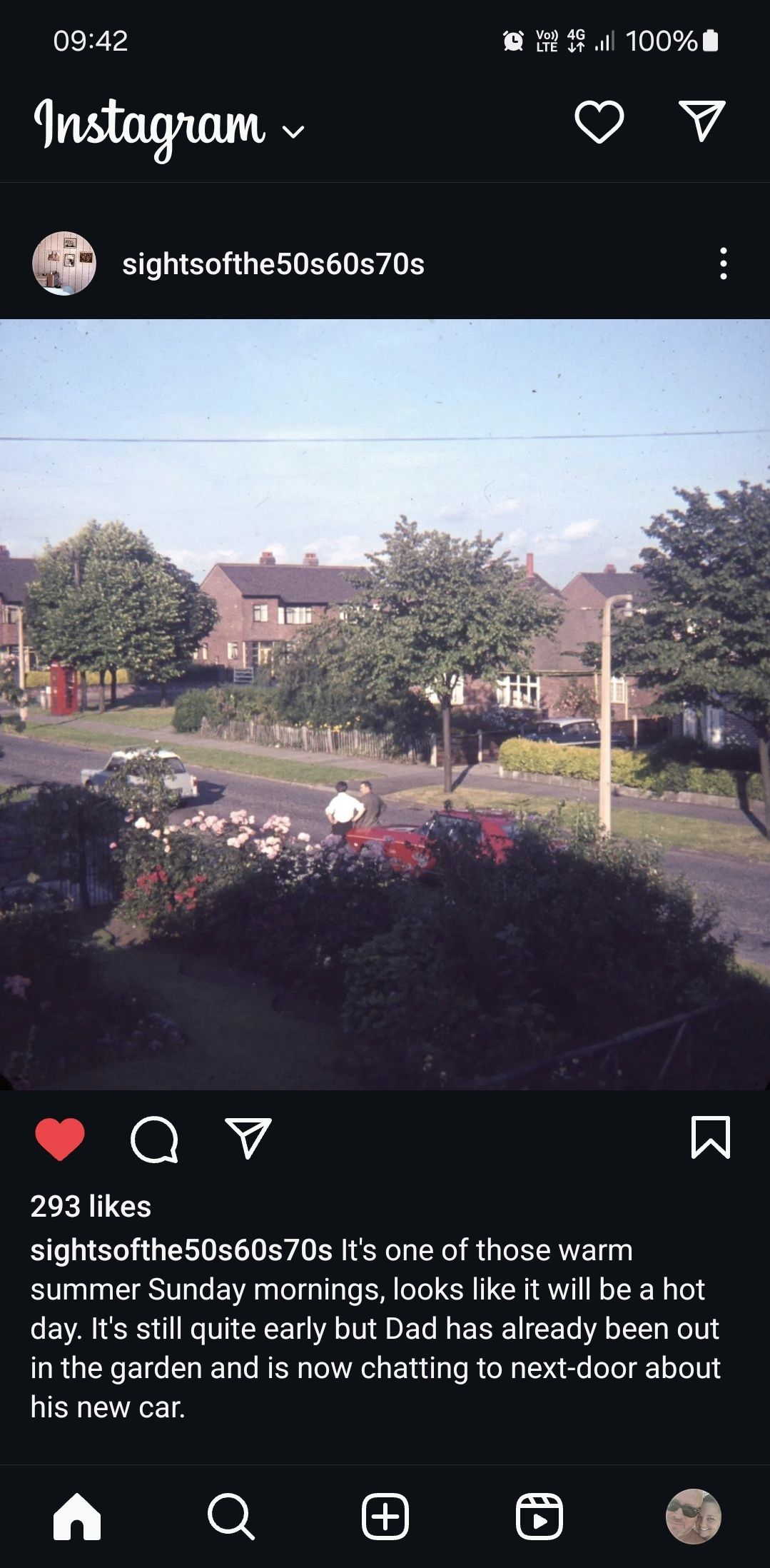Open the vintage street photo post

(x=385, y=704)
